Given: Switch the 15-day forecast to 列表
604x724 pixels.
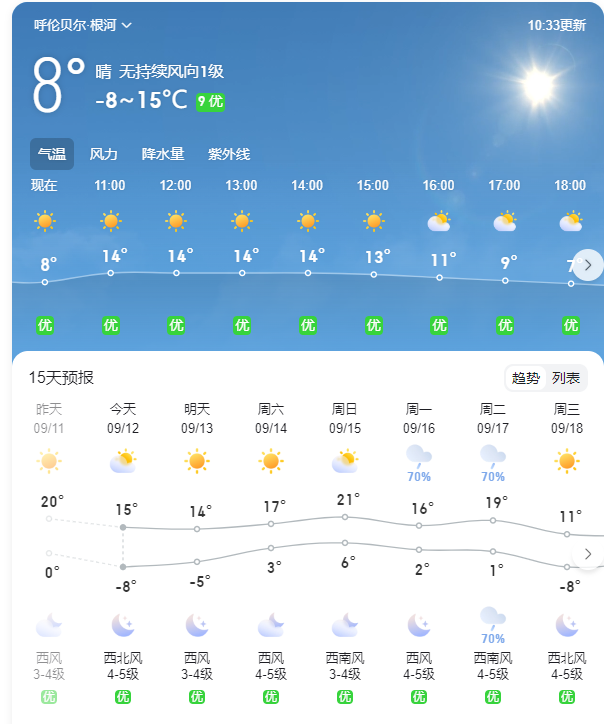Looking at the screenshot, I should click(566, 378).
